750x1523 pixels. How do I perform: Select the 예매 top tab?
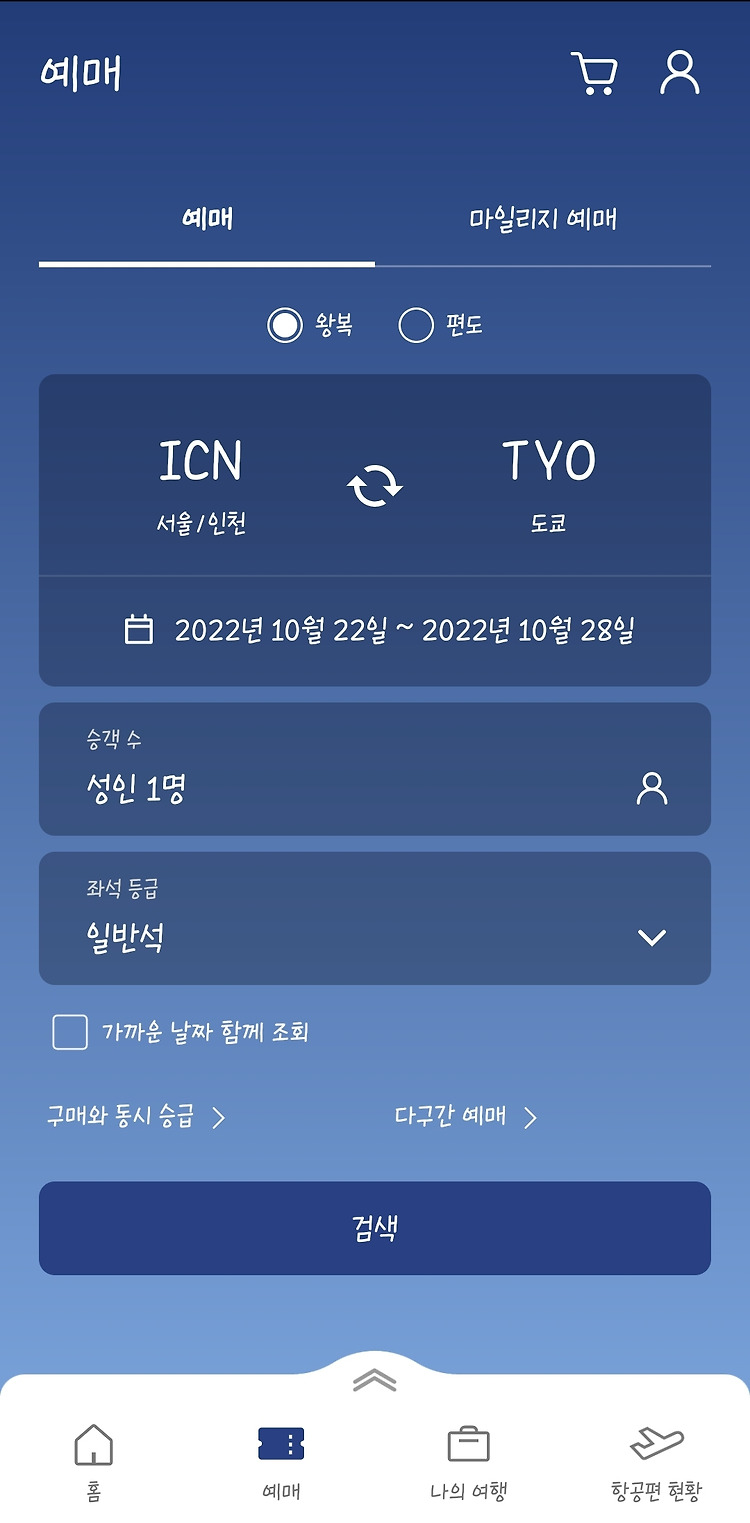tap(207, 219)
